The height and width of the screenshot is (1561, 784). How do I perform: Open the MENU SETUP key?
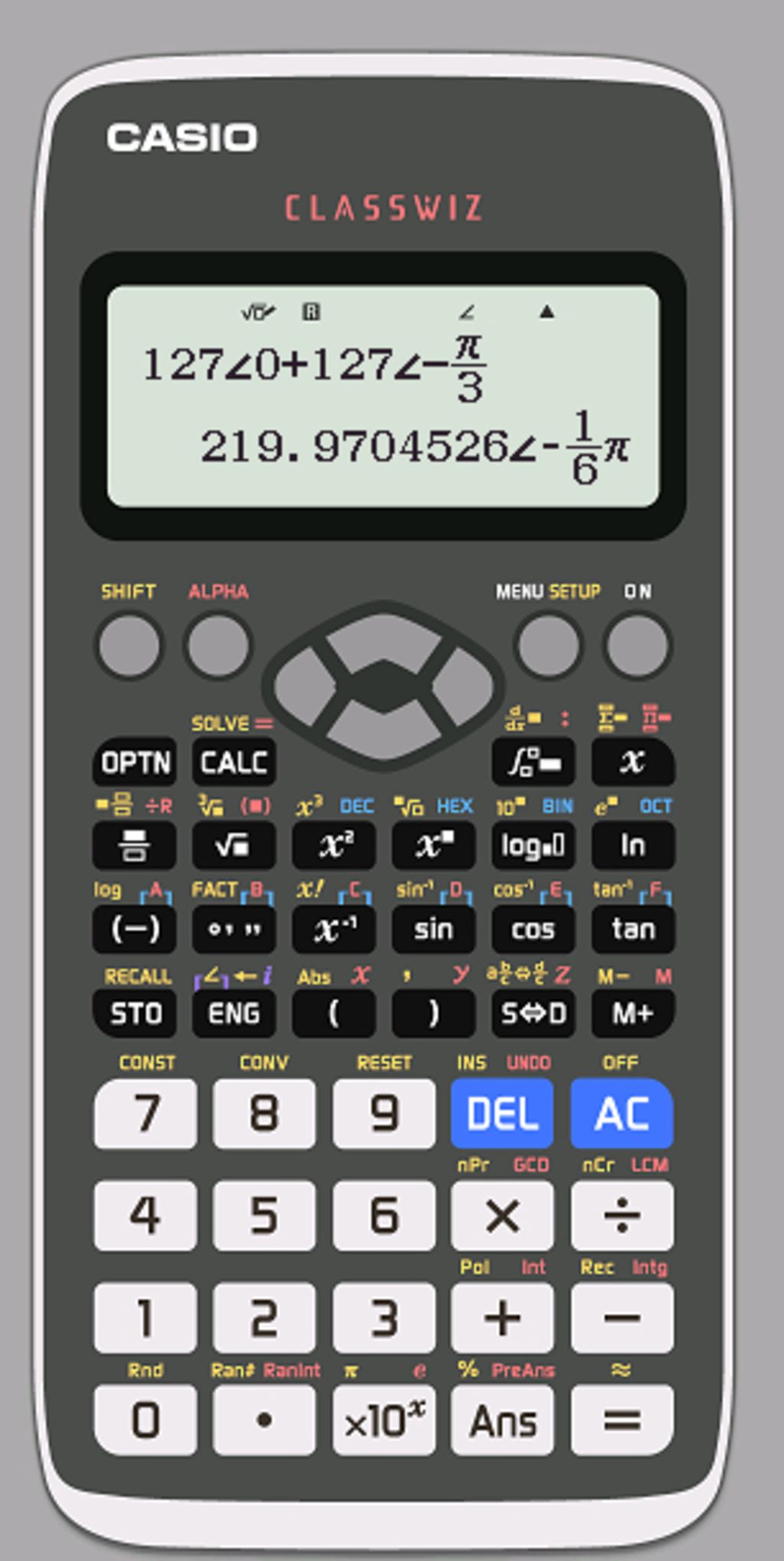548,645
